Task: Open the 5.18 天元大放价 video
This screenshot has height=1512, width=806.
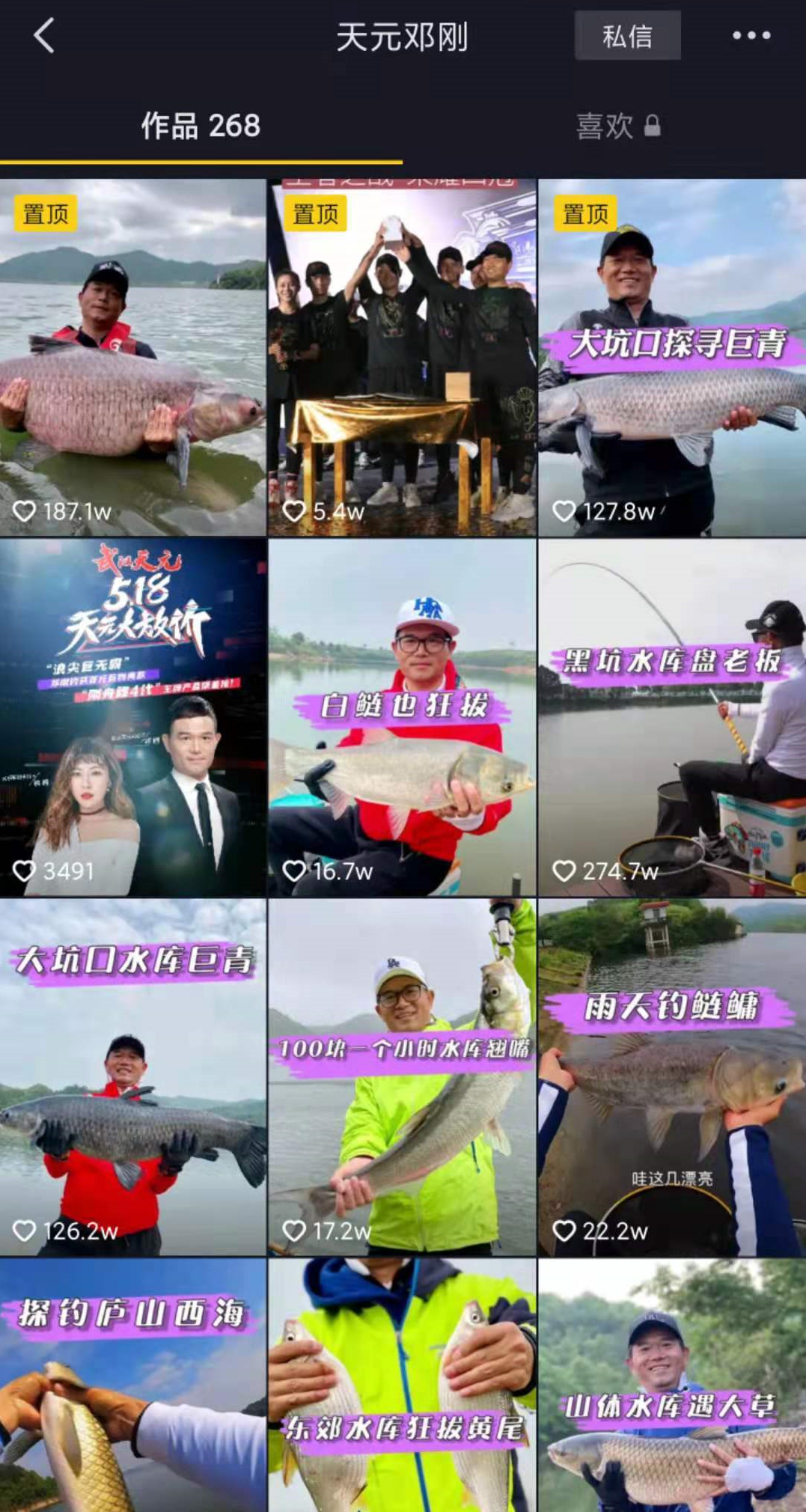Action: [x=133, y=717]
